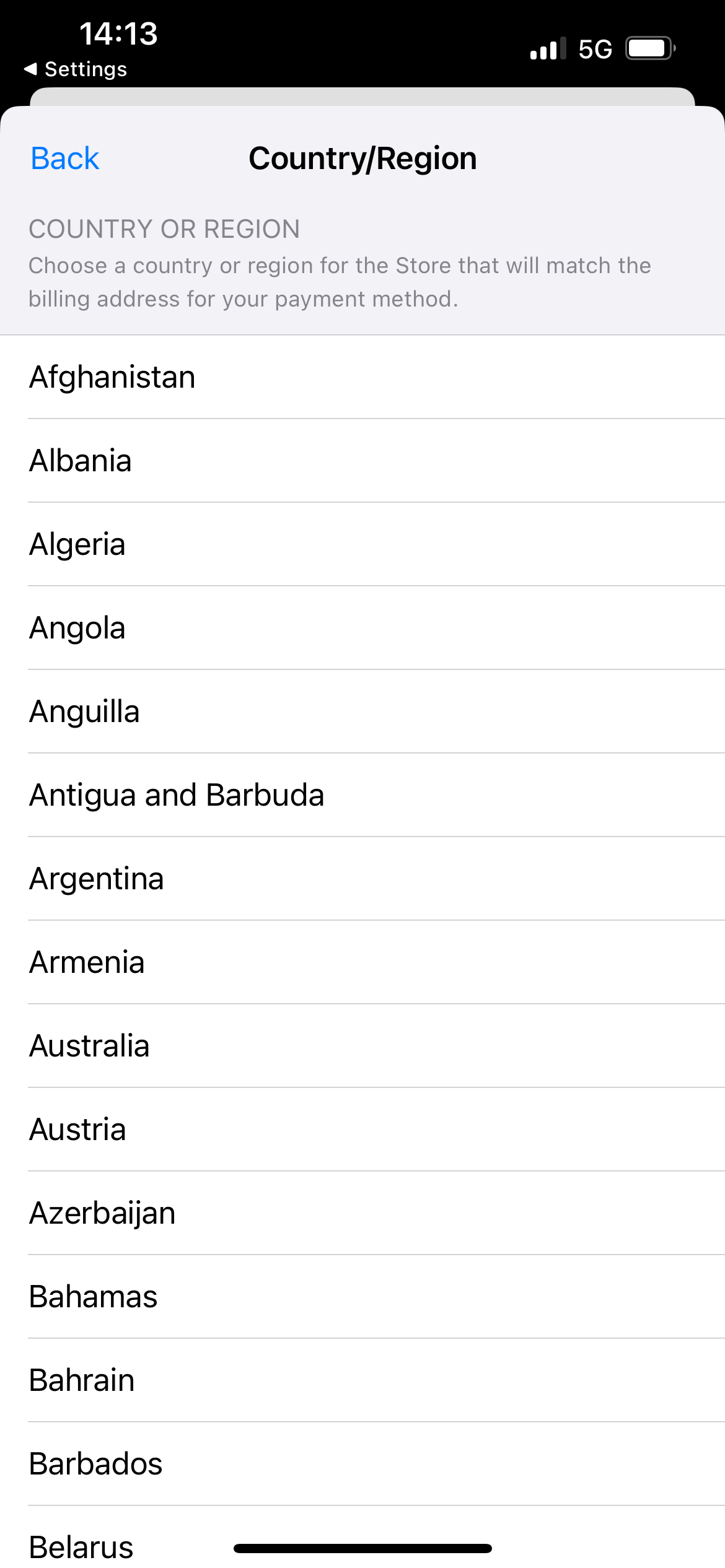Return to Settings via status bar breadcrumb

76,69
